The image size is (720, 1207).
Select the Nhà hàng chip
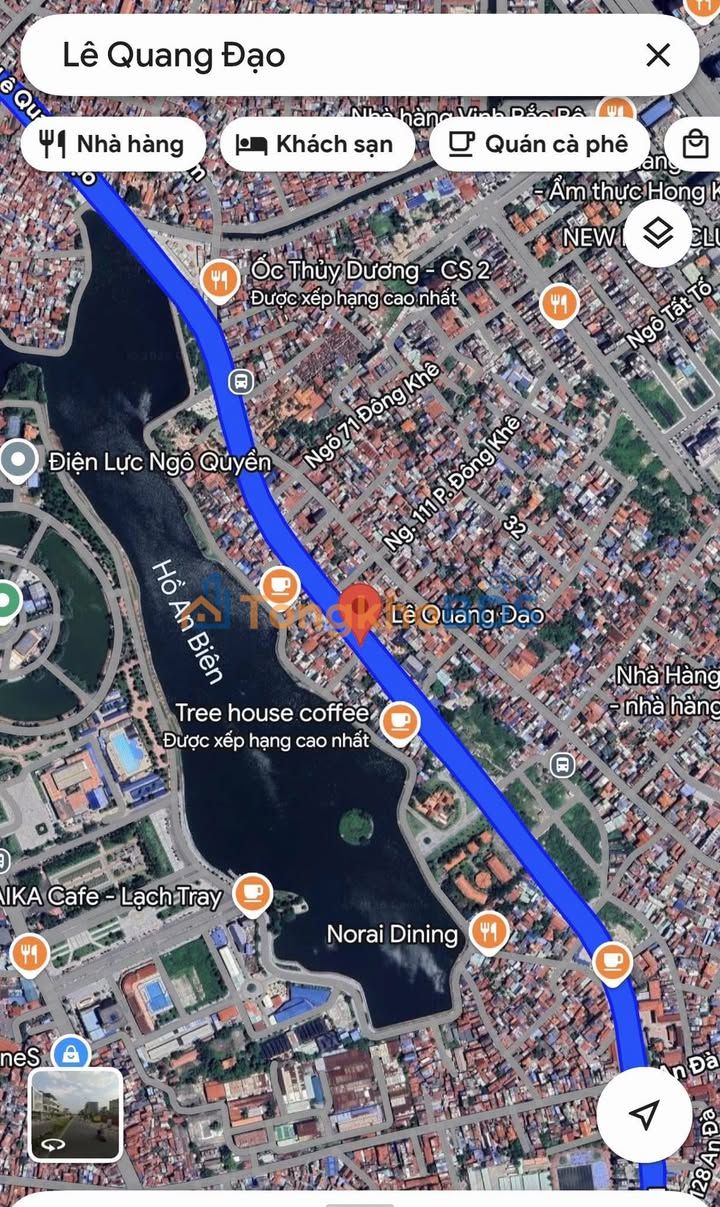click(113, 144)
